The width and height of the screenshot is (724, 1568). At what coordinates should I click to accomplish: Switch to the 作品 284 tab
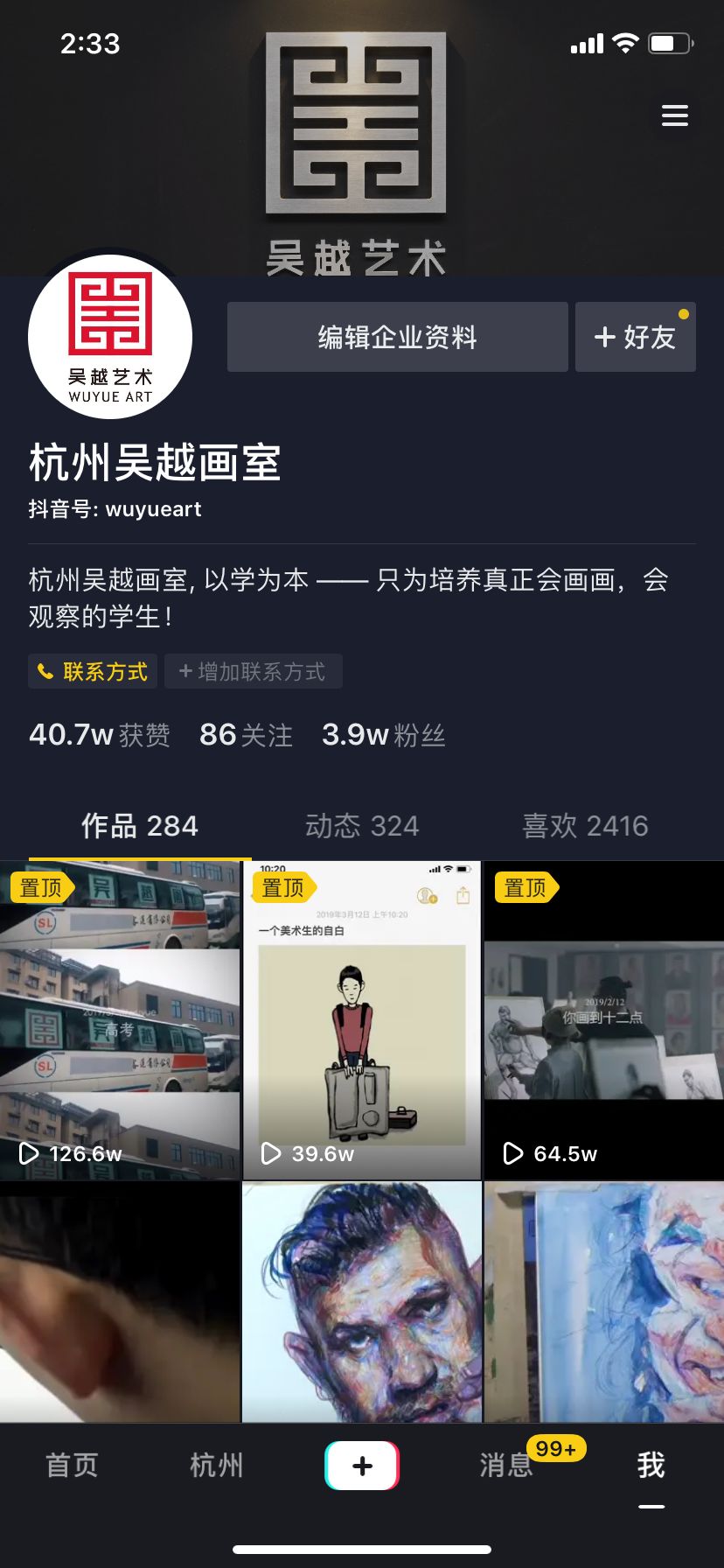coord(140,826)
